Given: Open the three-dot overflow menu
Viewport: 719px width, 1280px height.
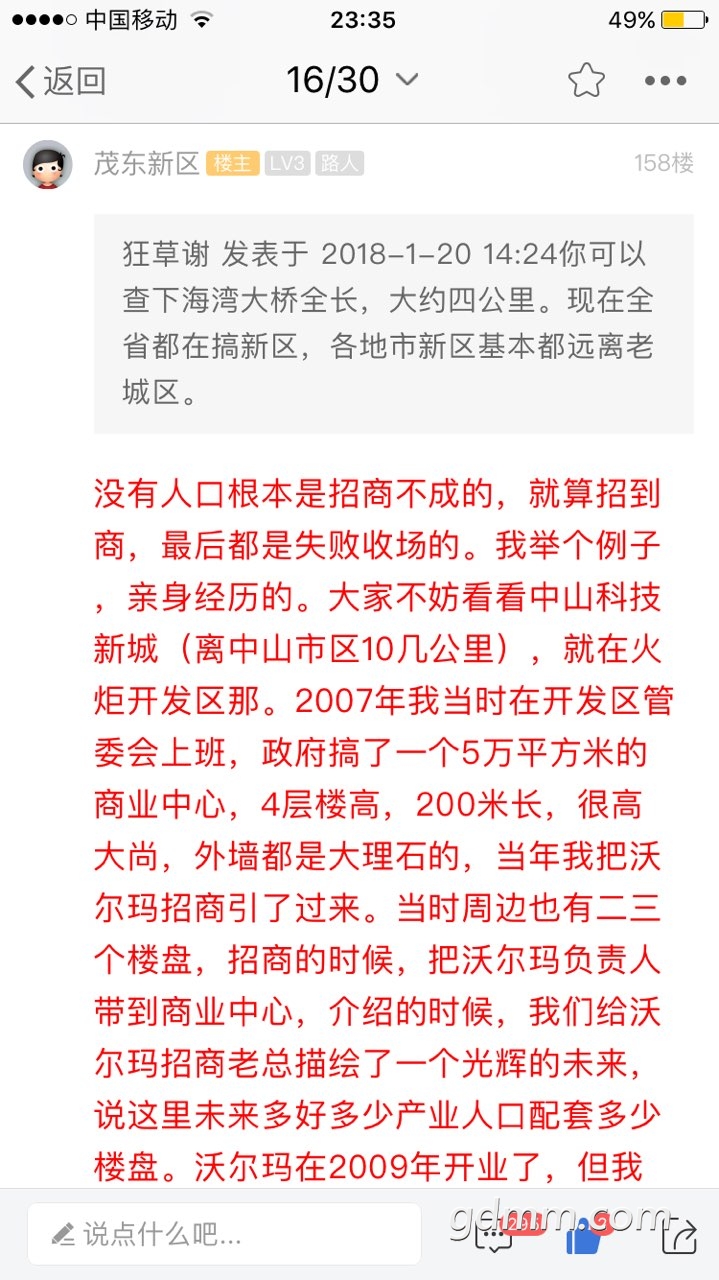Looking at the screenshot, I should click(665, 81).
